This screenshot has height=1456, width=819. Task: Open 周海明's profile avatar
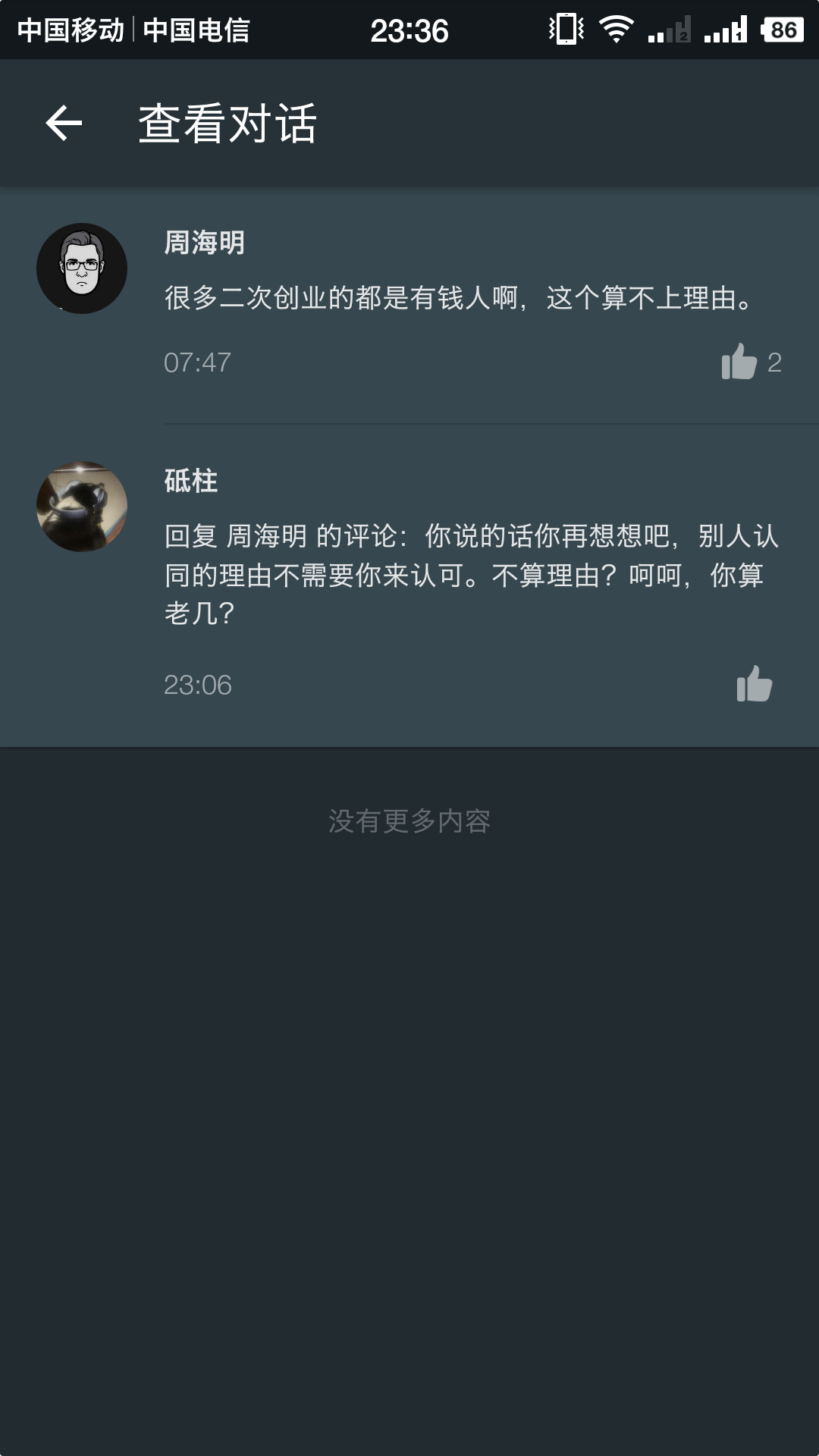click(82, 268)
